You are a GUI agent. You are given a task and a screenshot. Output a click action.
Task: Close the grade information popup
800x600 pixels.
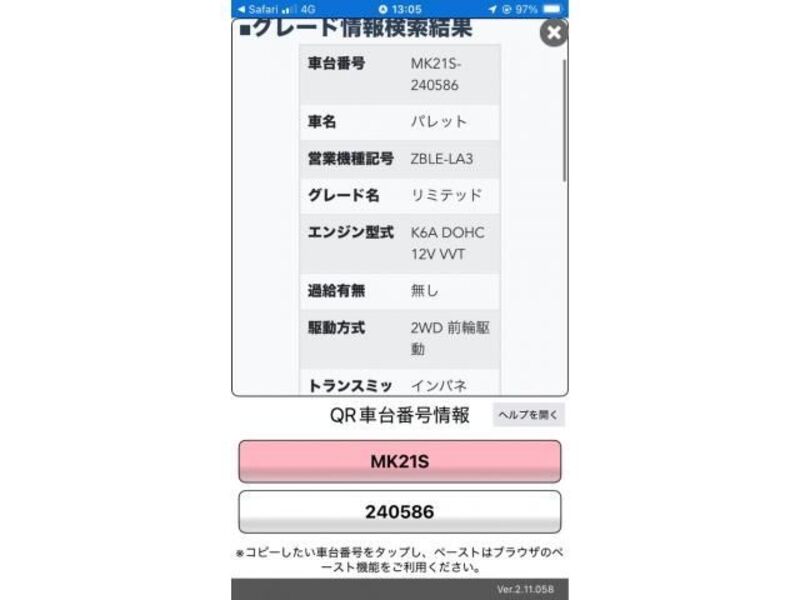coord(553,33)
